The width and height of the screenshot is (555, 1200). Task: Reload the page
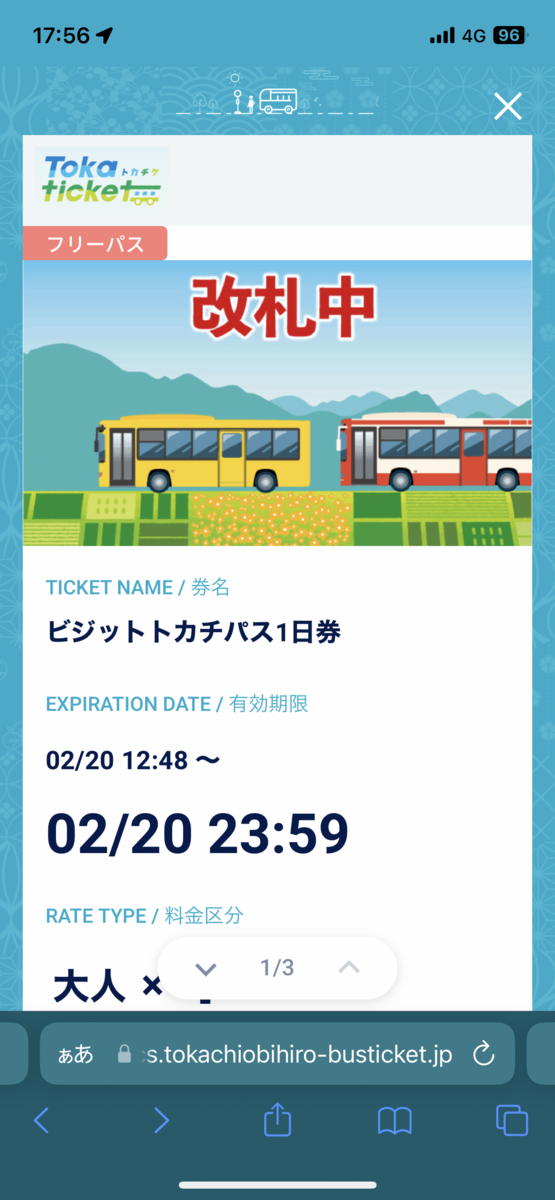point(483,1053)
